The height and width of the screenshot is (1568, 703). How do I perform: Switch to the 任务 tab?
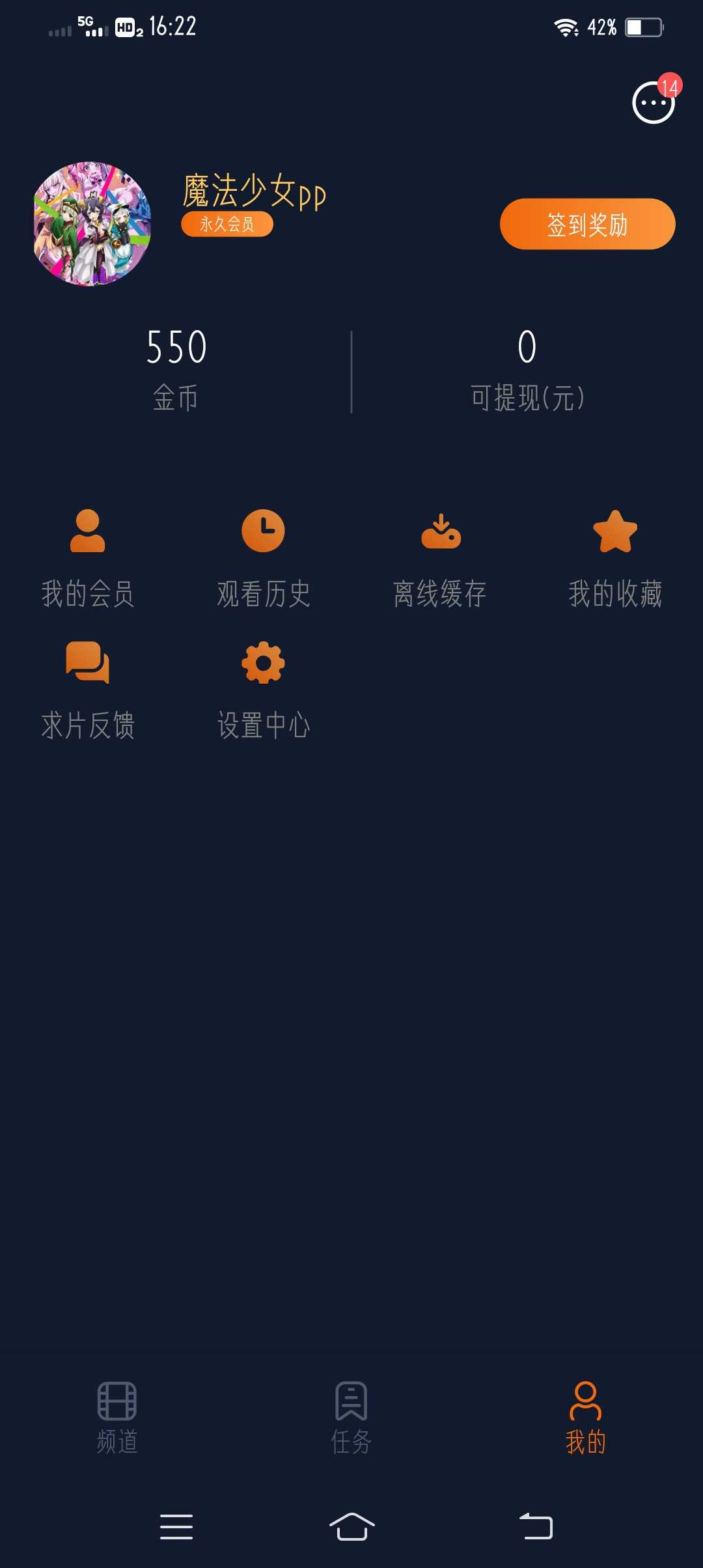351,1417
